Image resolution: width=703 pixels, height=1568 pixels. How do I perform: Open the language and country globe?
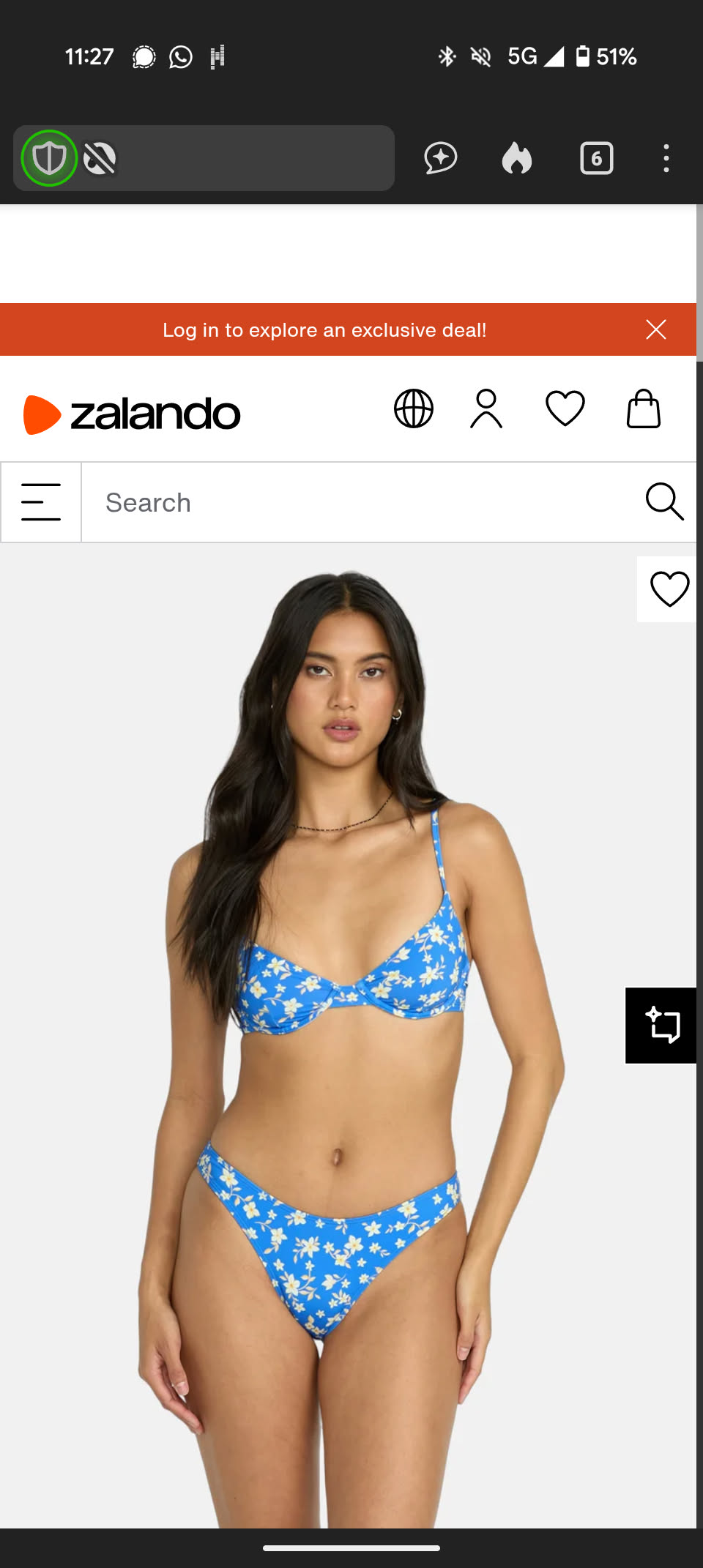coord(414,408)
